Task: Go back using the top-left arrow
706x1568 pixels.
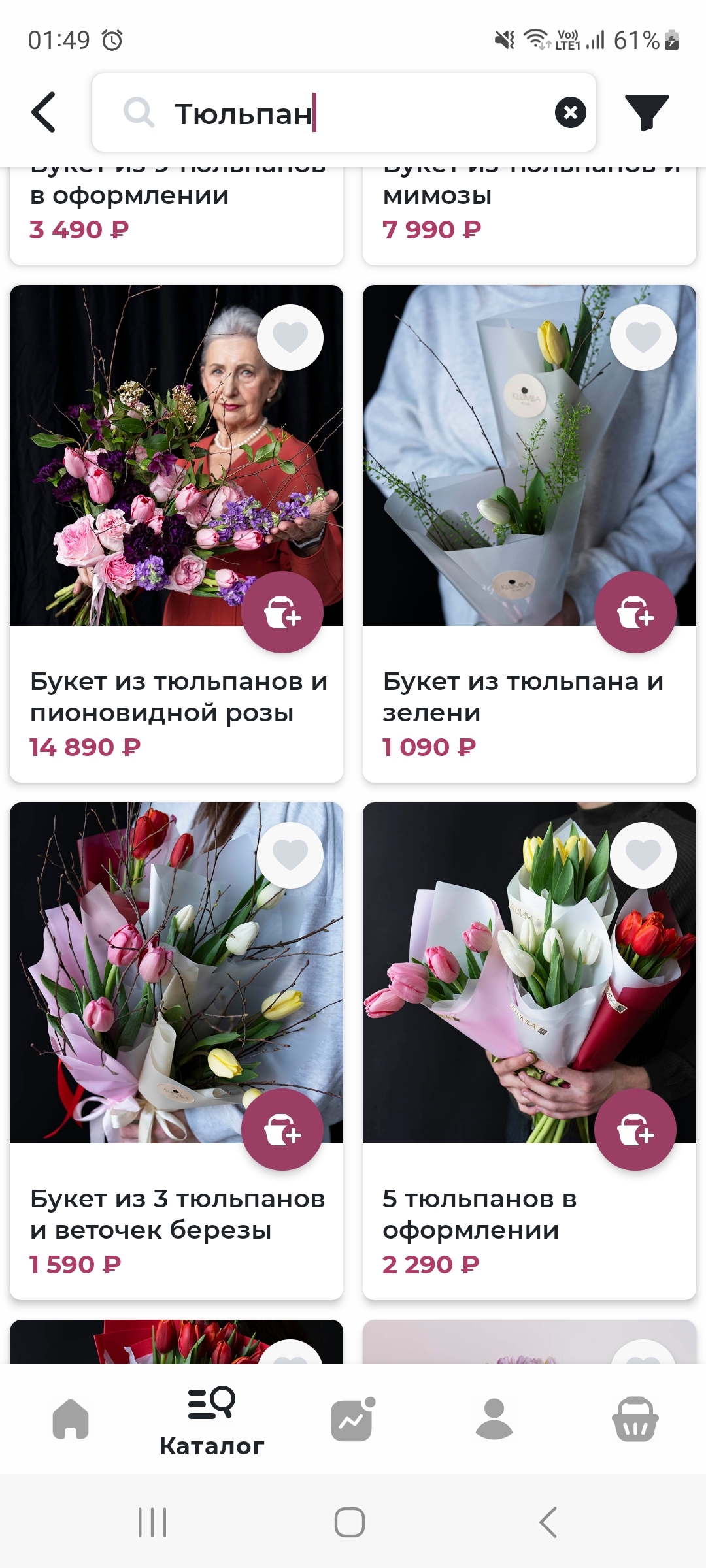Action: (x=44, y=112)
